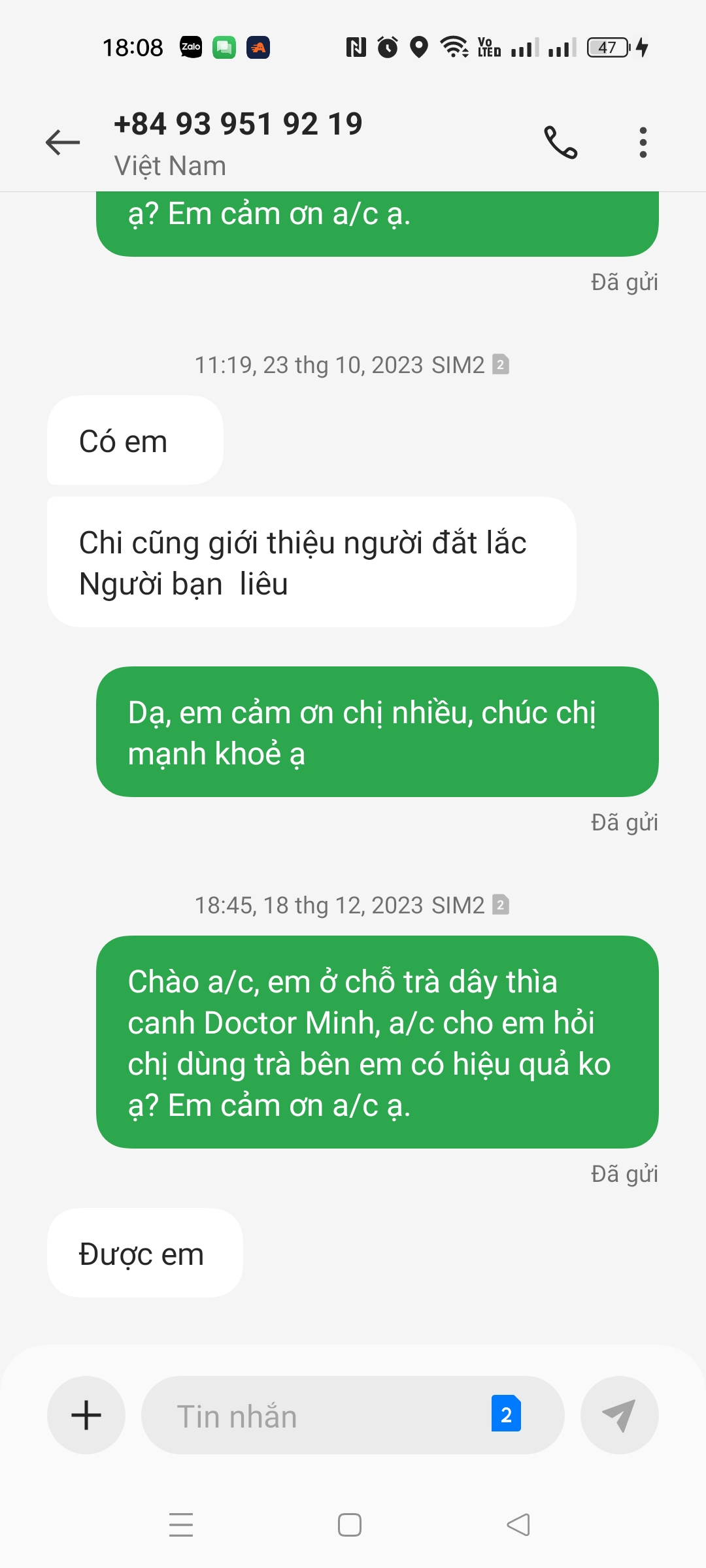This screenshot has height=1568, width=706.
Task: Call +84 93 951 92 19
Action: tap(561, 142)
